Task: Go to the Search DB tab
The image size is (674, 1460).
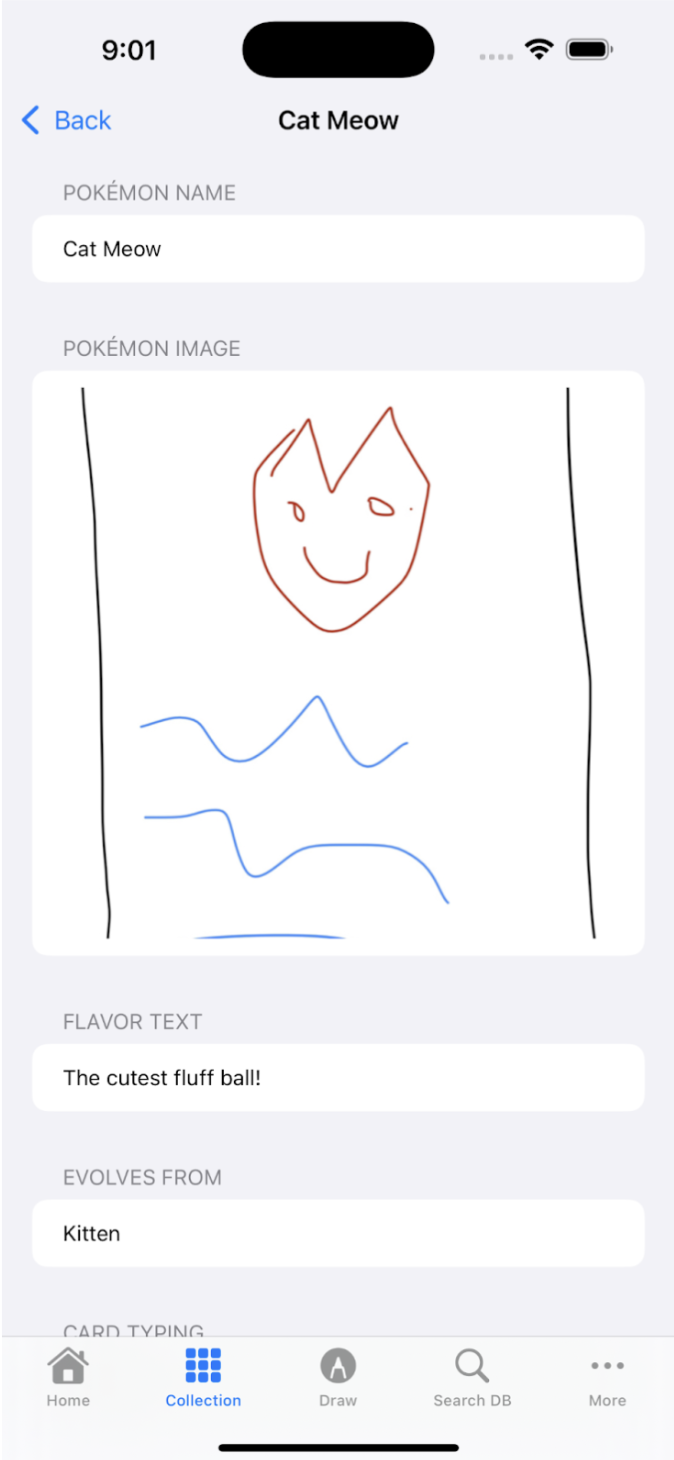Action: point(472,1377)
